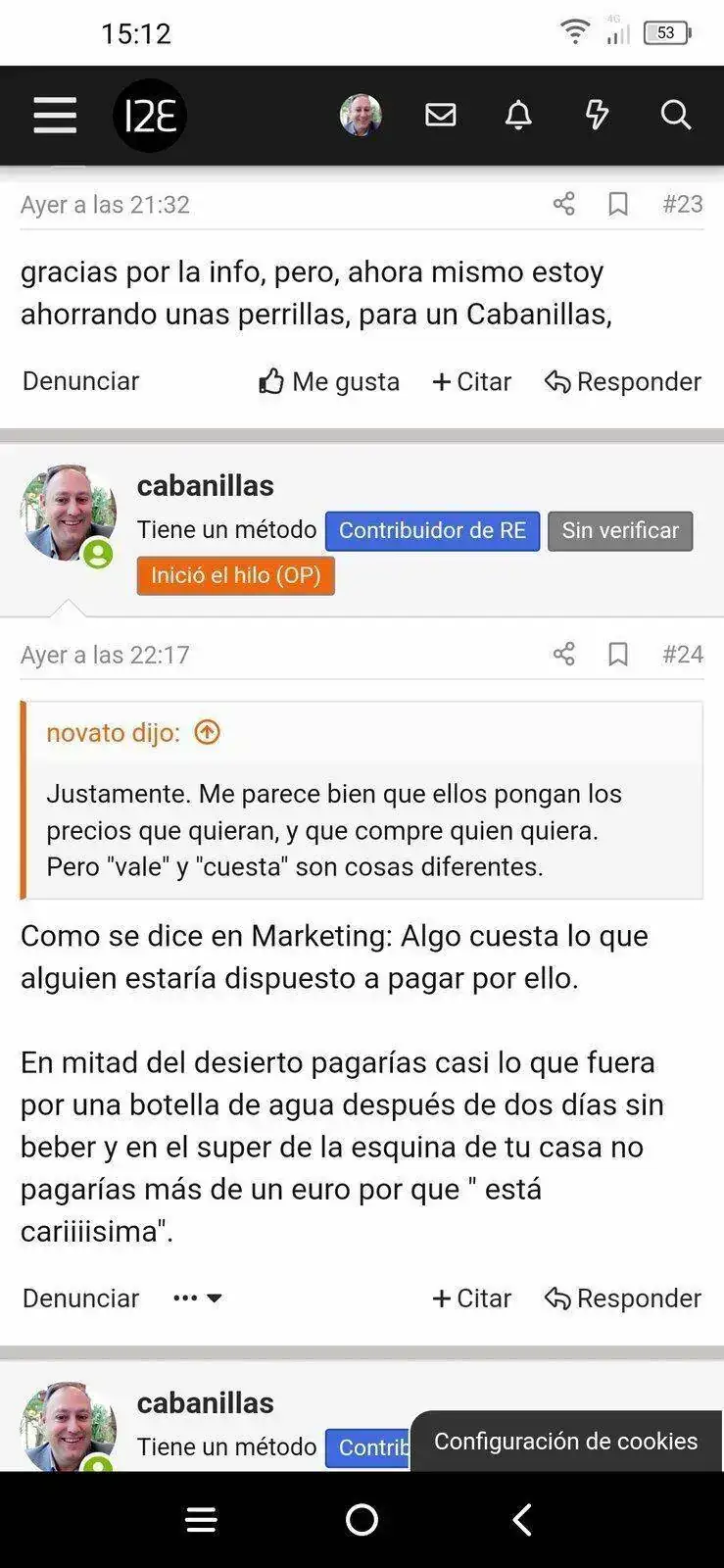Bookmark post #24
Image resolution: width=724 pixels, height=1568 pixels.
click(618, 654)
